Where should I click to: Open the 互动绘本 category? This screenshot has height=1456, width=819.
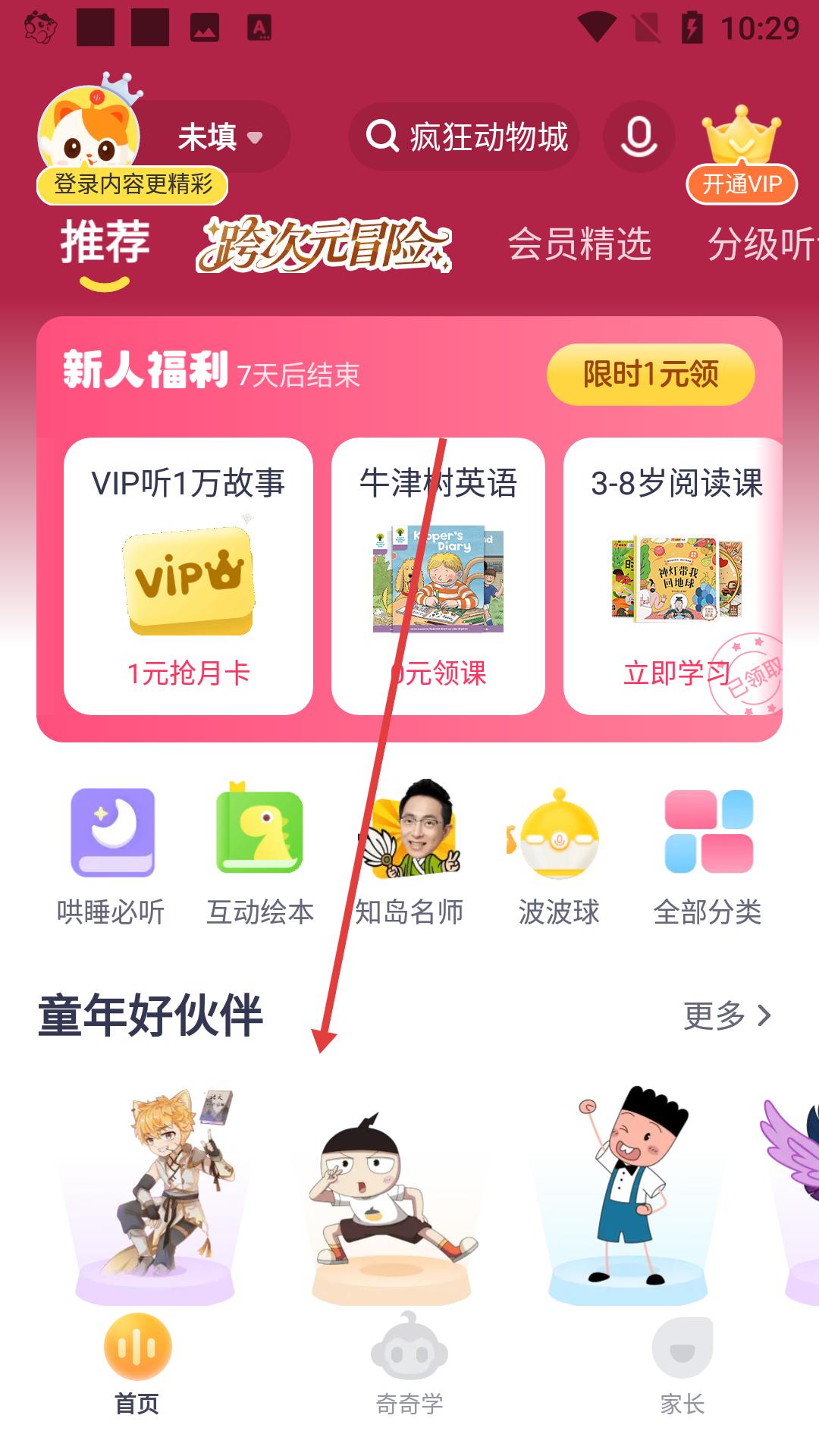260,853
